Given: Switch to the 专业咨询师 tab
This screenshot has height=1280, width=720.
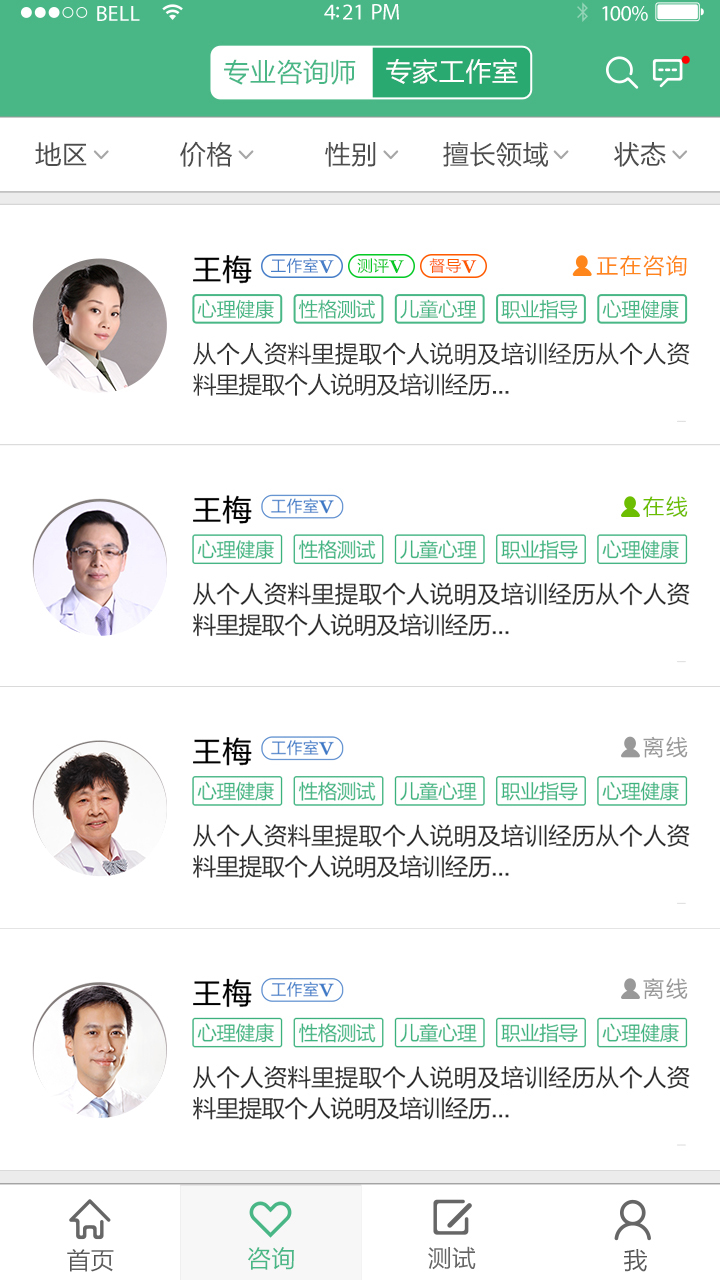Looking at the screenshot, I should point(290,72).
